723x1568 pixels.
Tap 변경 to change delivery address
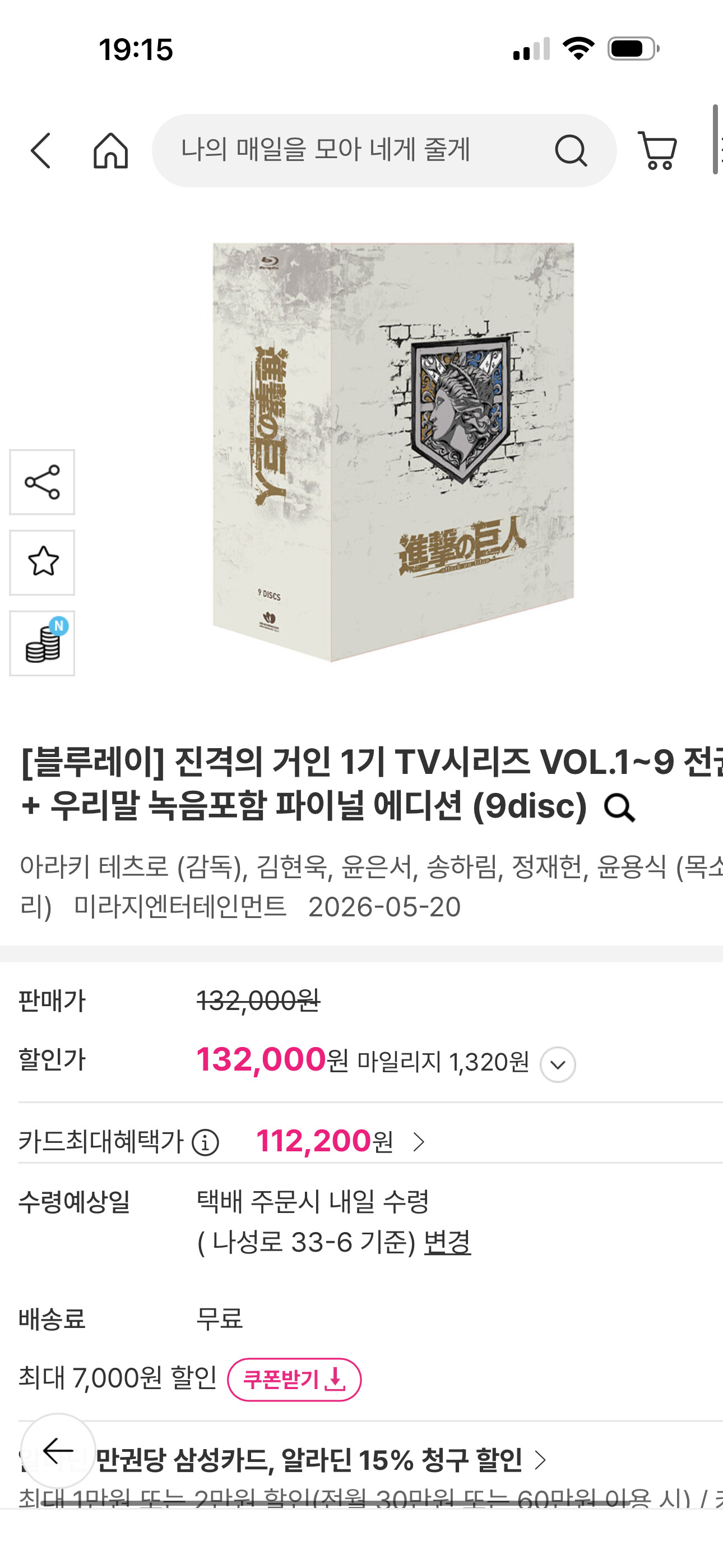point(447,1242)
